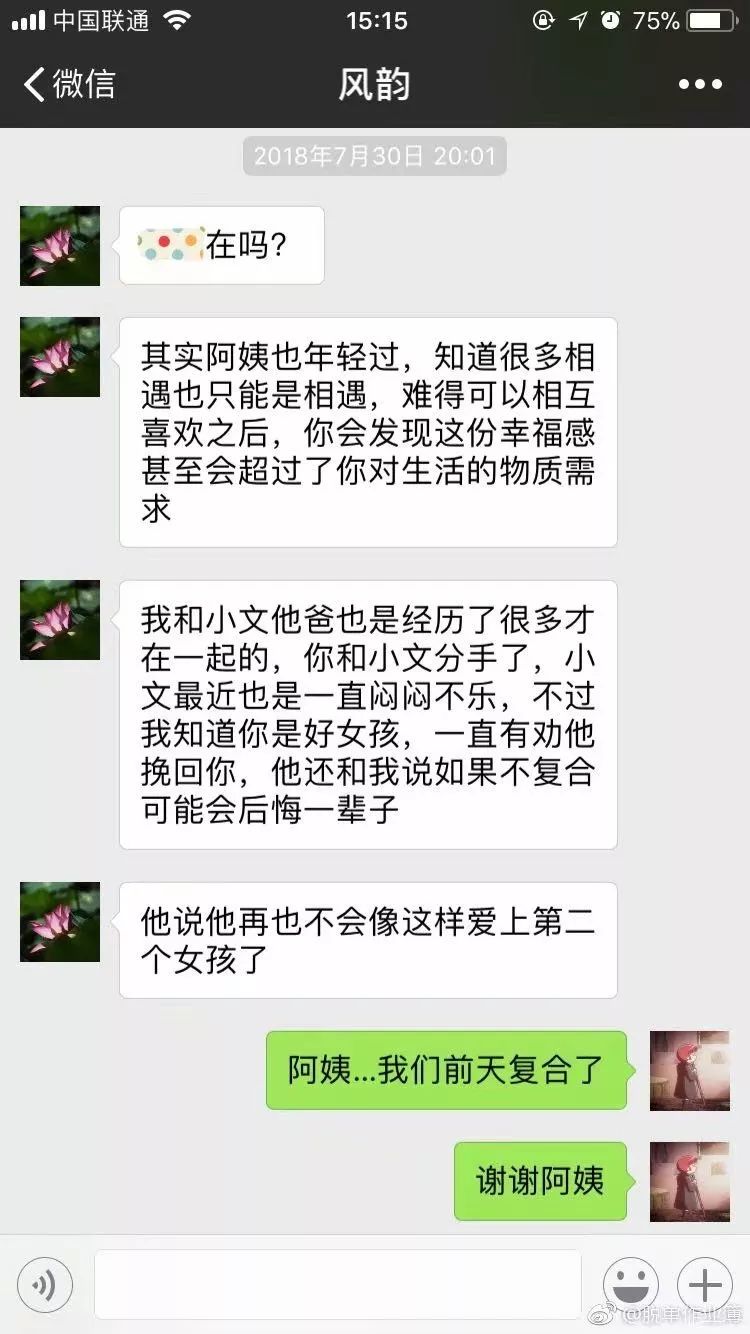Open the three-dot chat info menu
750x1334 pixels.
tap(700, 85)
